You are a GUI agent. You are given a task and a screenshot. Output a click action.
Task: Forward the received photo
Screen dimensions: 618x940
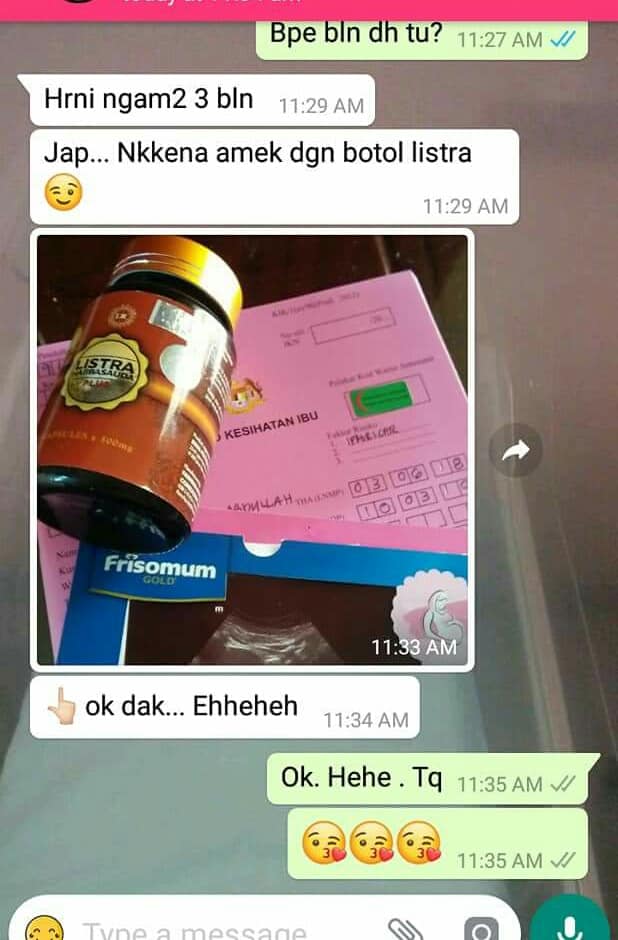point(516,452)
